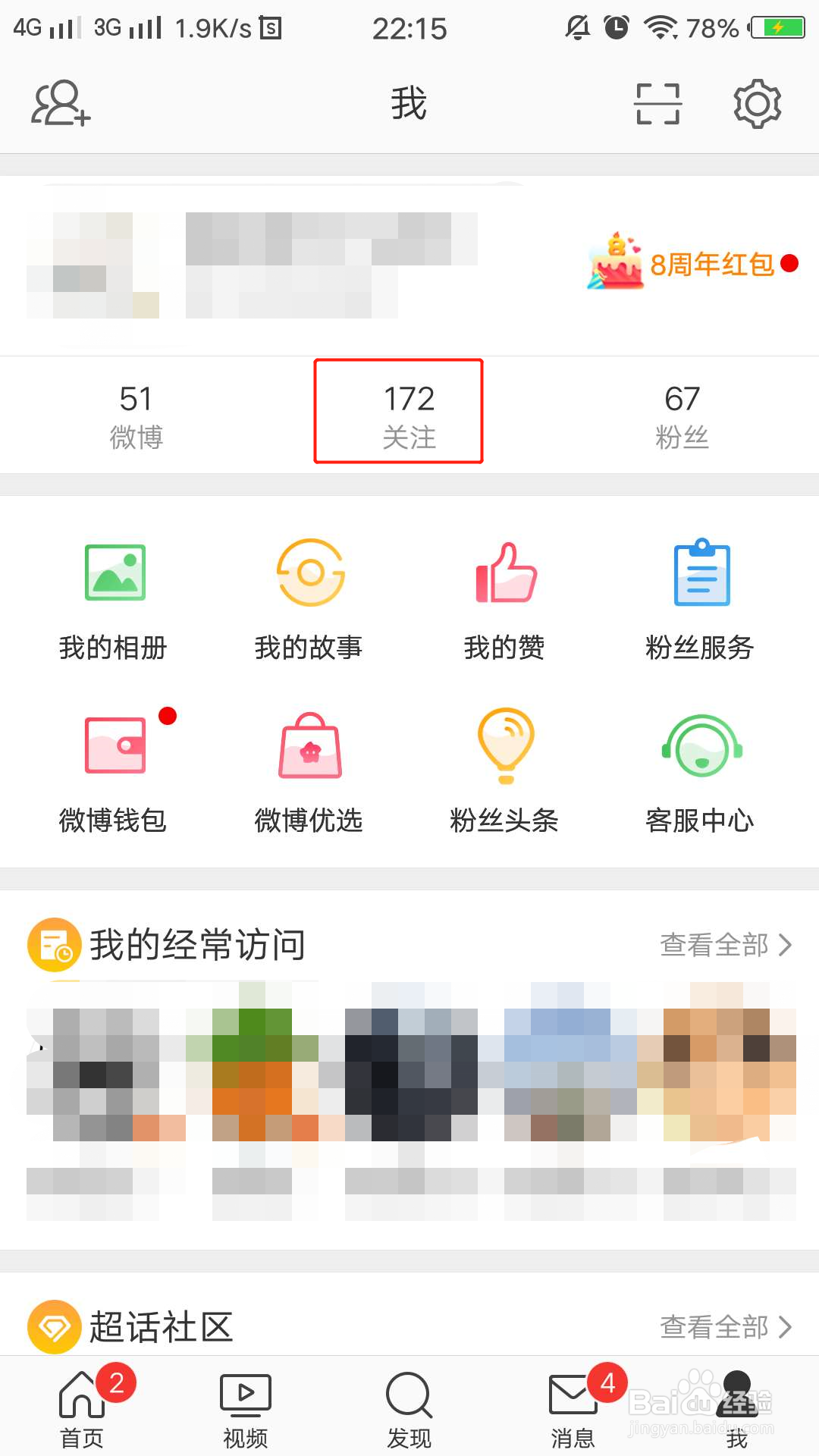Viewport: 819px width, 1456px height.
Task: Open the 67 粉丝 followers list
Action: coord(682,413)
